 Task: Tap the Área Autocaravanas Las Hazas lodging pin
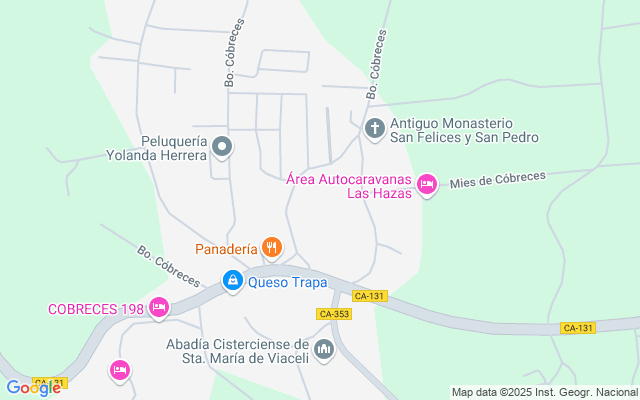click(427, 184)
